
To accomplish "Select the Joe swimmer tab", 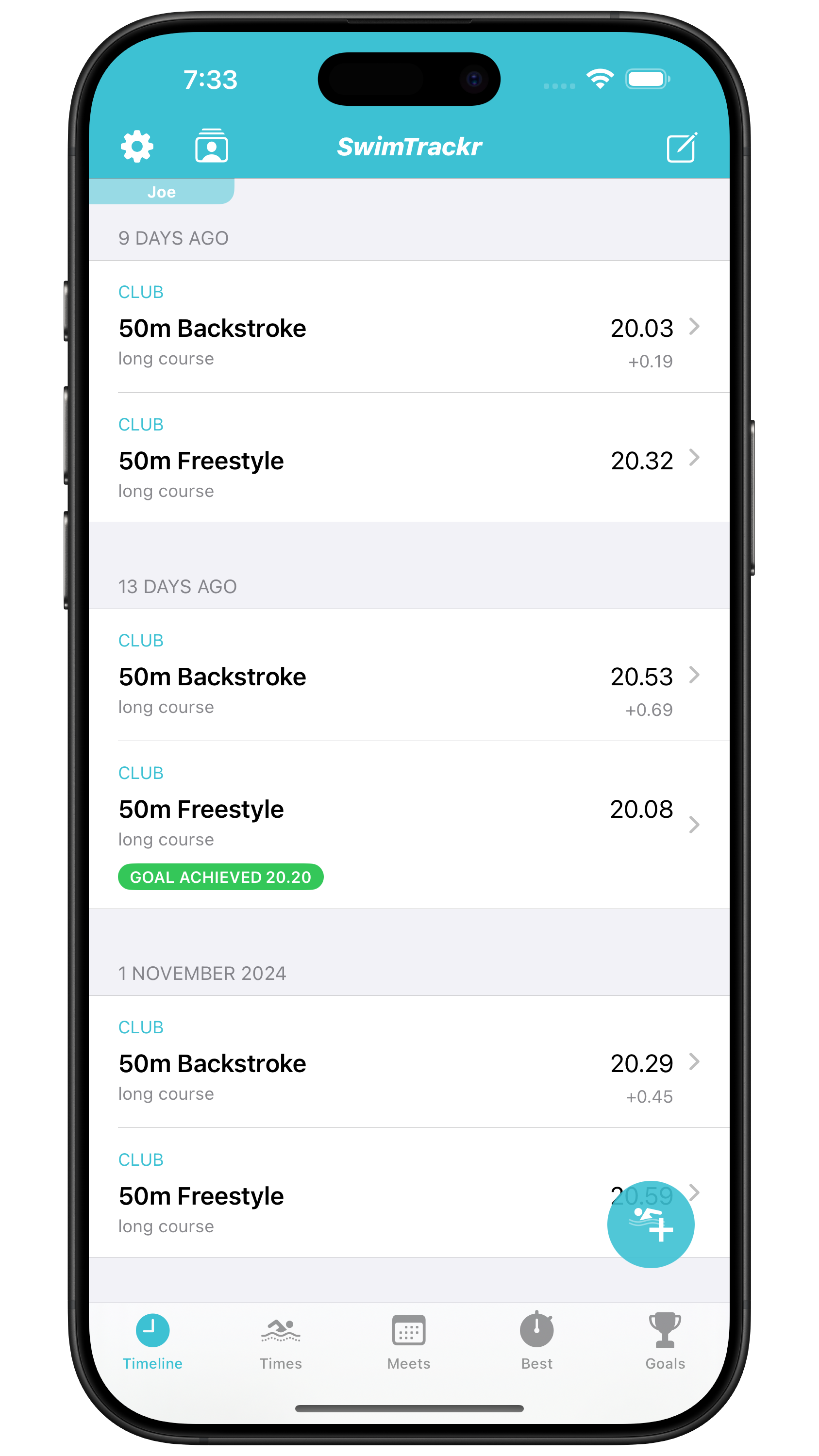I will click(x=162, y=192).
